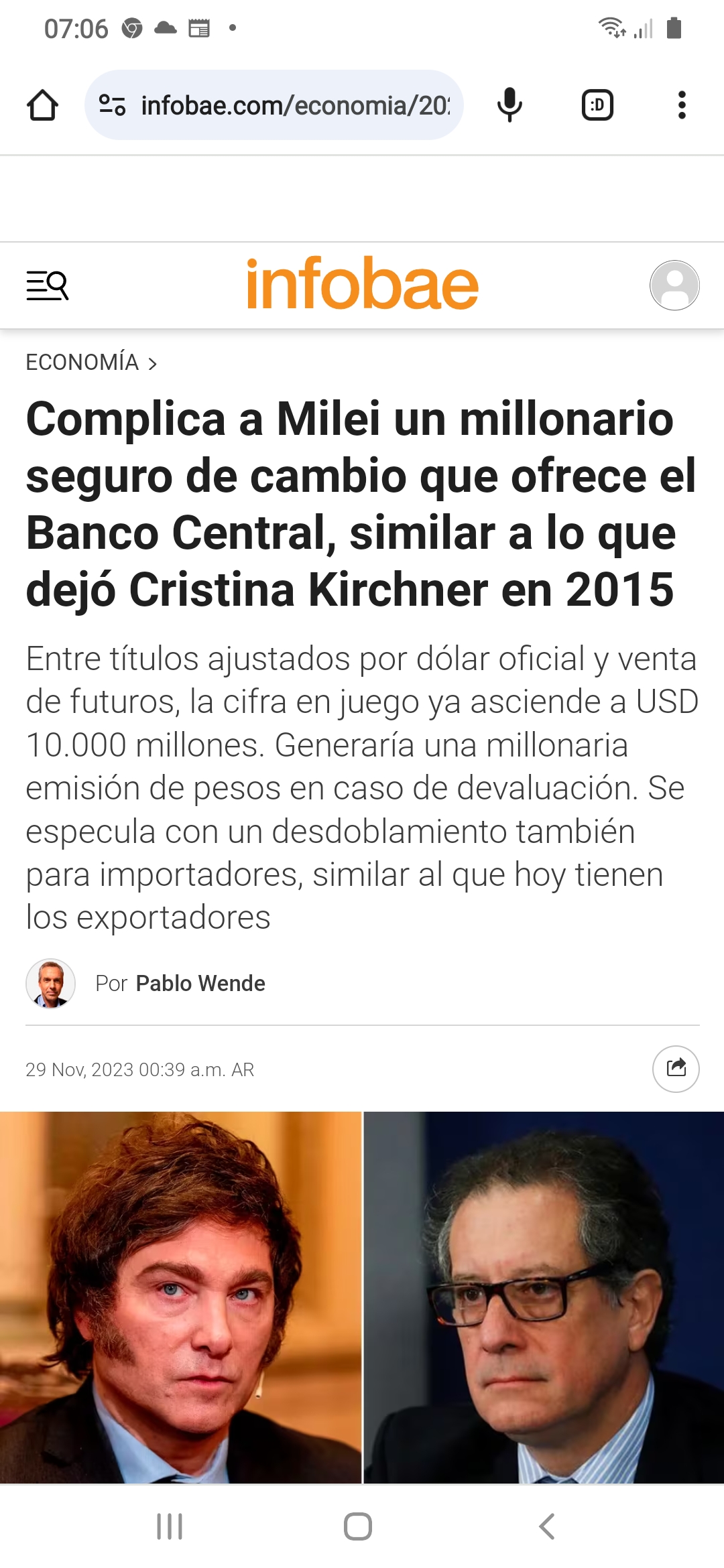This screenshot has height=1568, width=724.
Task: Start voice search with the microphone
Action: click(509, 105)
